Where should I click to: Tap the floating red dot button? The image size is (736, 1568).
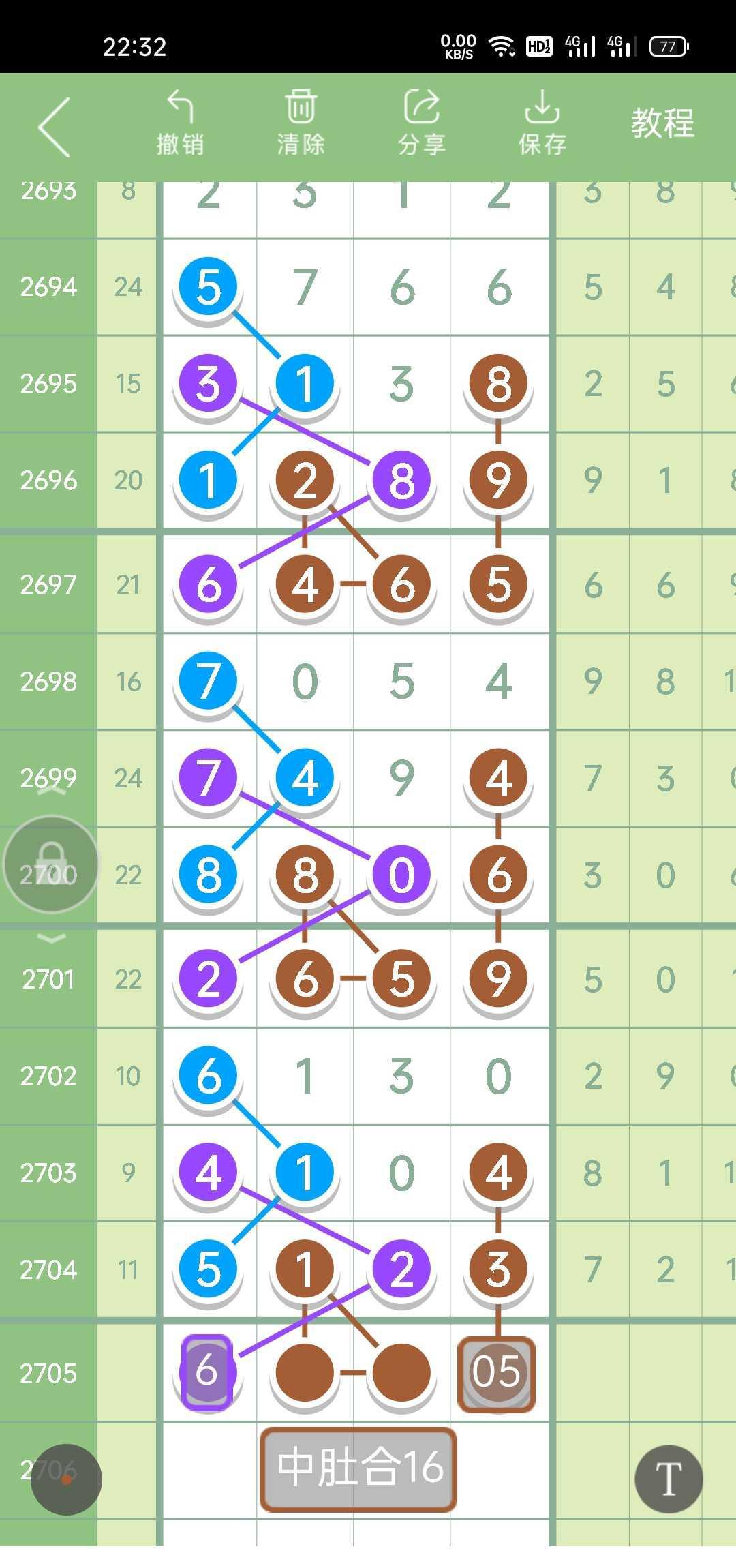click(66, 1479)
